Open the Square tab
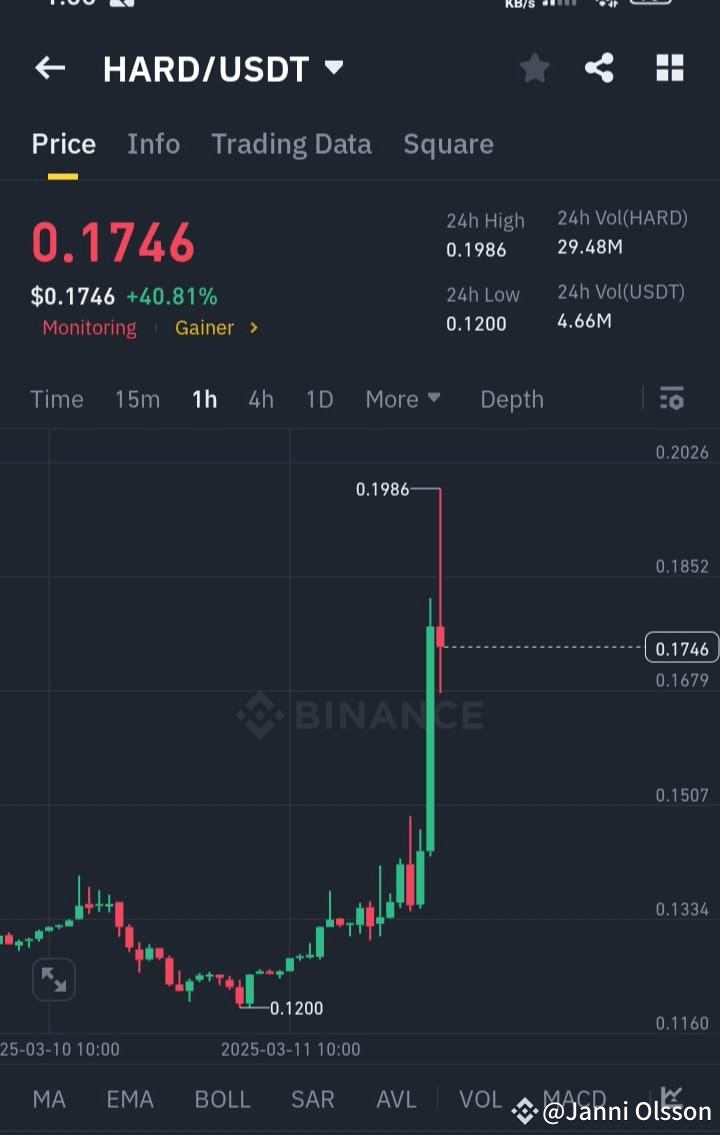This screenshot has width=720, height=1135. pyautogui.click(x=448, y=144)
